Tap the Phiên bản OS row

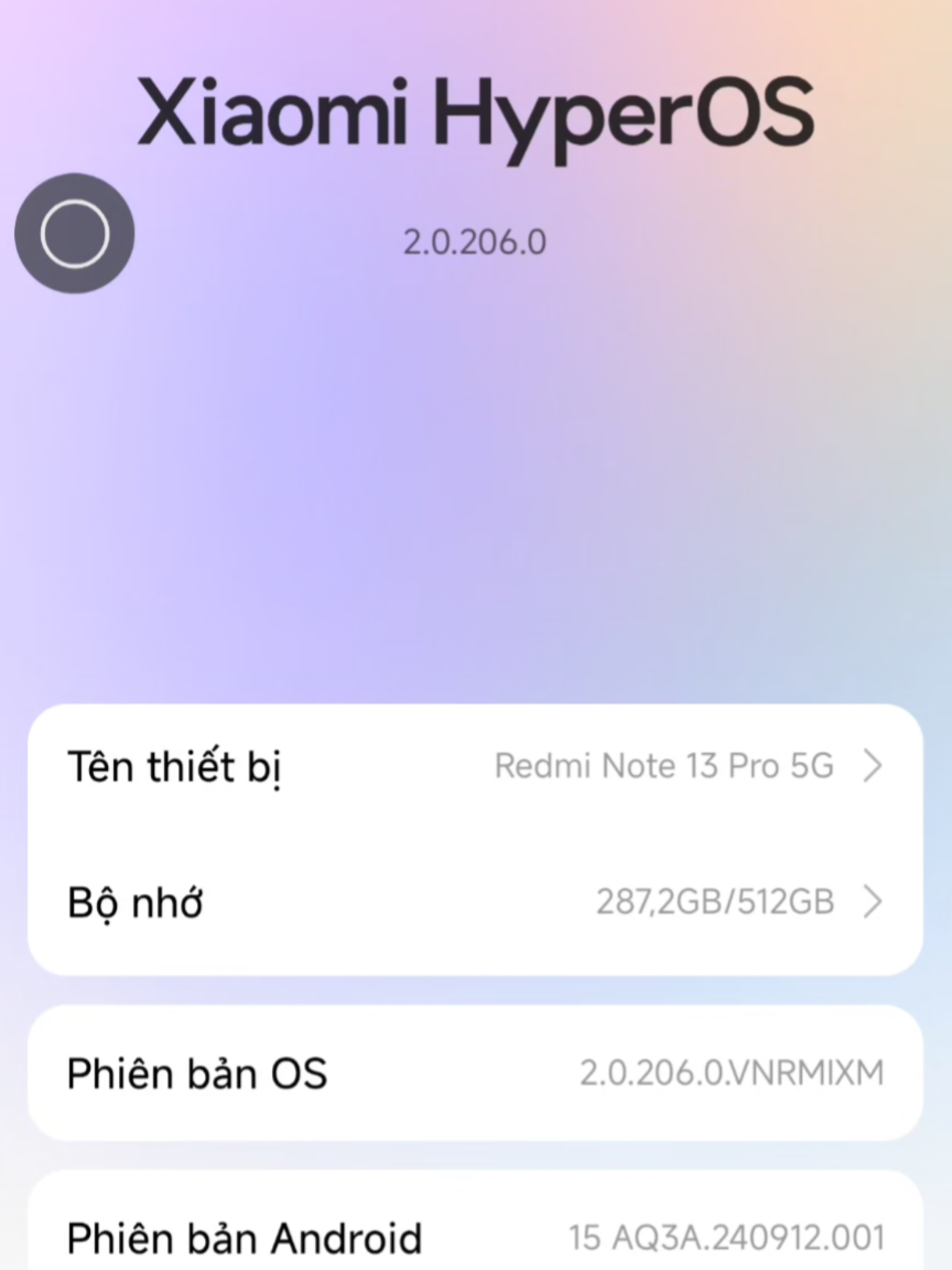(x=475, y=1073)
